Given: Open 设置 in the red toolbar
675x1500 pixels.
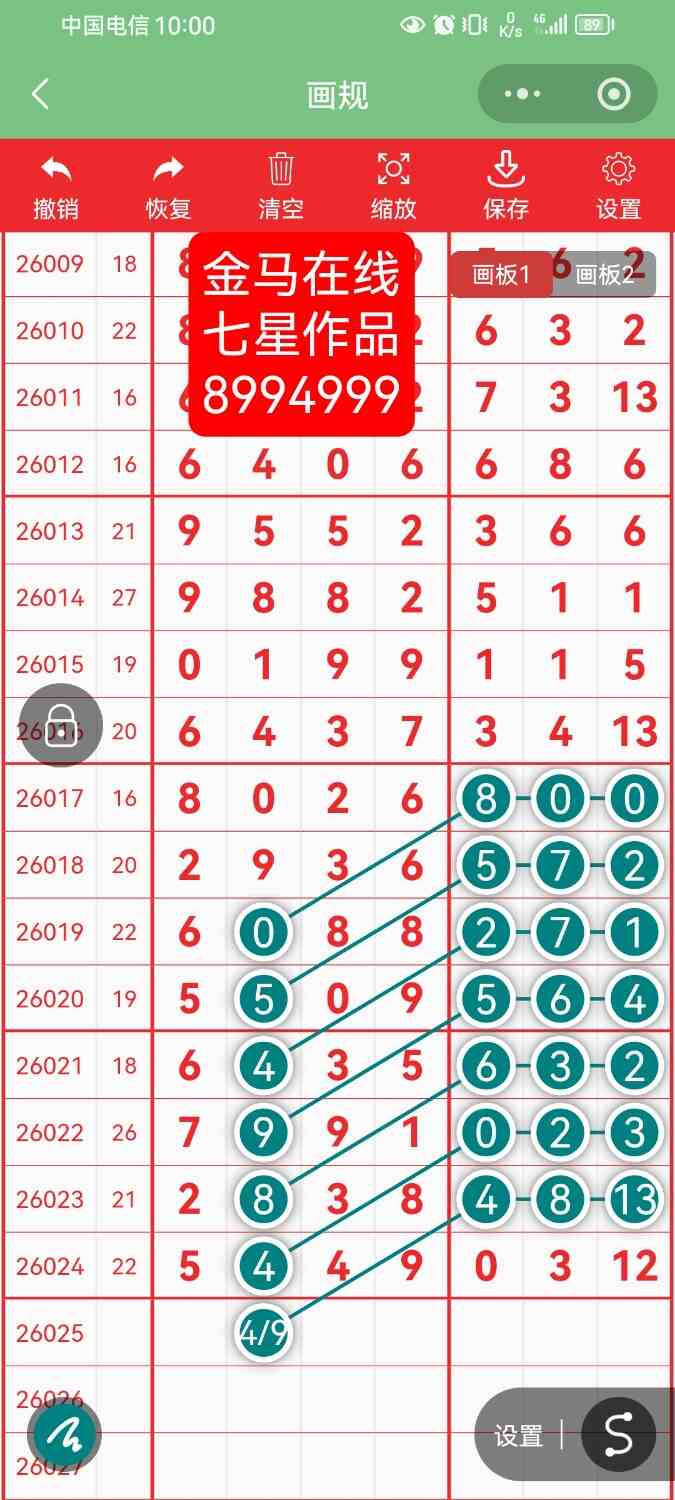Looking at the screenshot, I should point(619,187).
